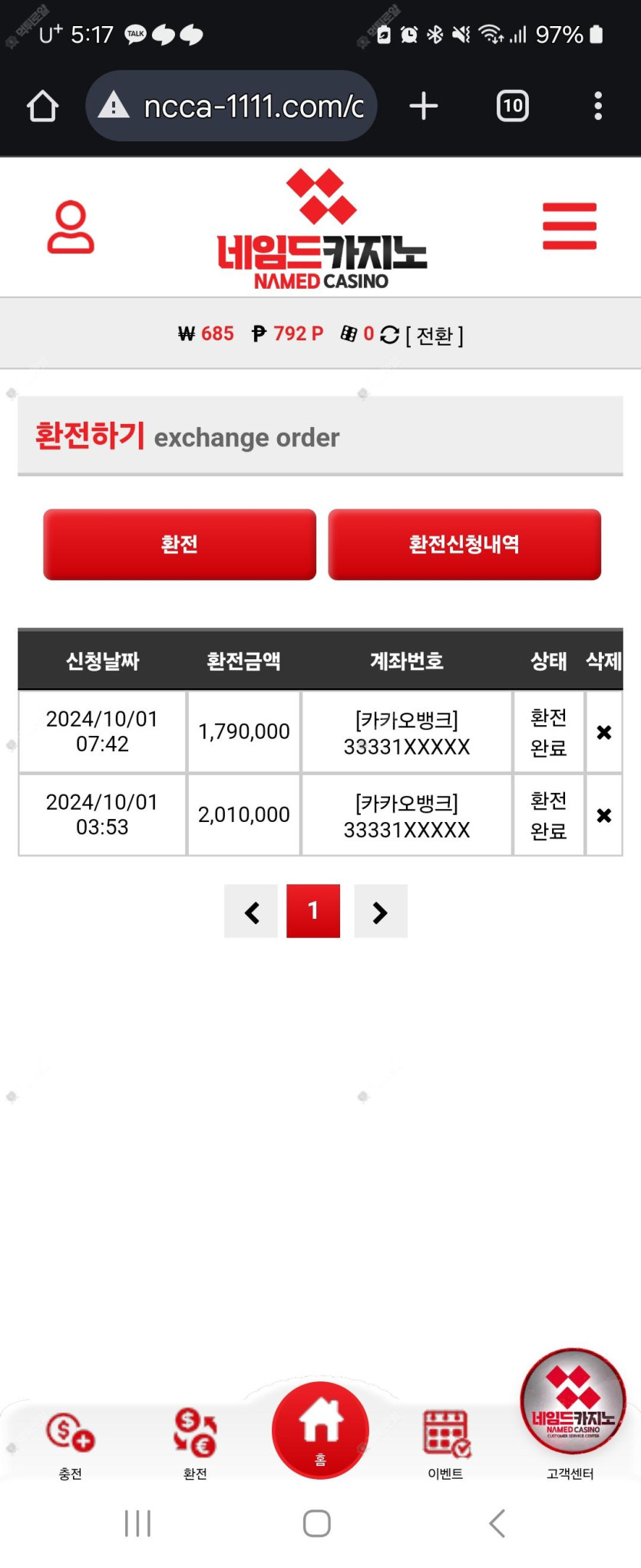Open the 이벤트 tab
The height and width of the screenshot is (1568, 641).
point(445,1443)
